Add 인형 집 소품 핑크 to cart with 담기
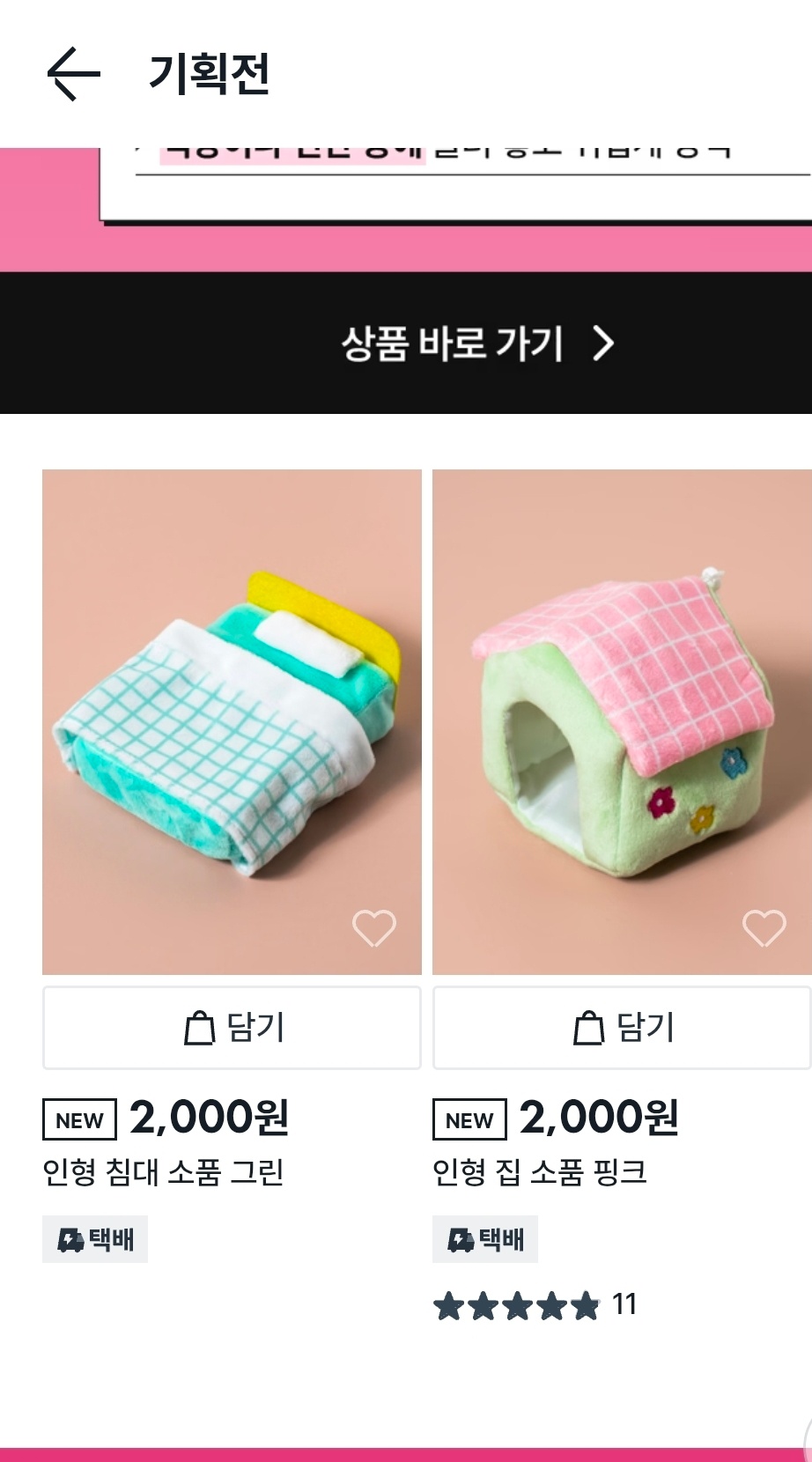Image resolution: width=812 pixels, height=1462 pixels. (x=621, y=1028)
